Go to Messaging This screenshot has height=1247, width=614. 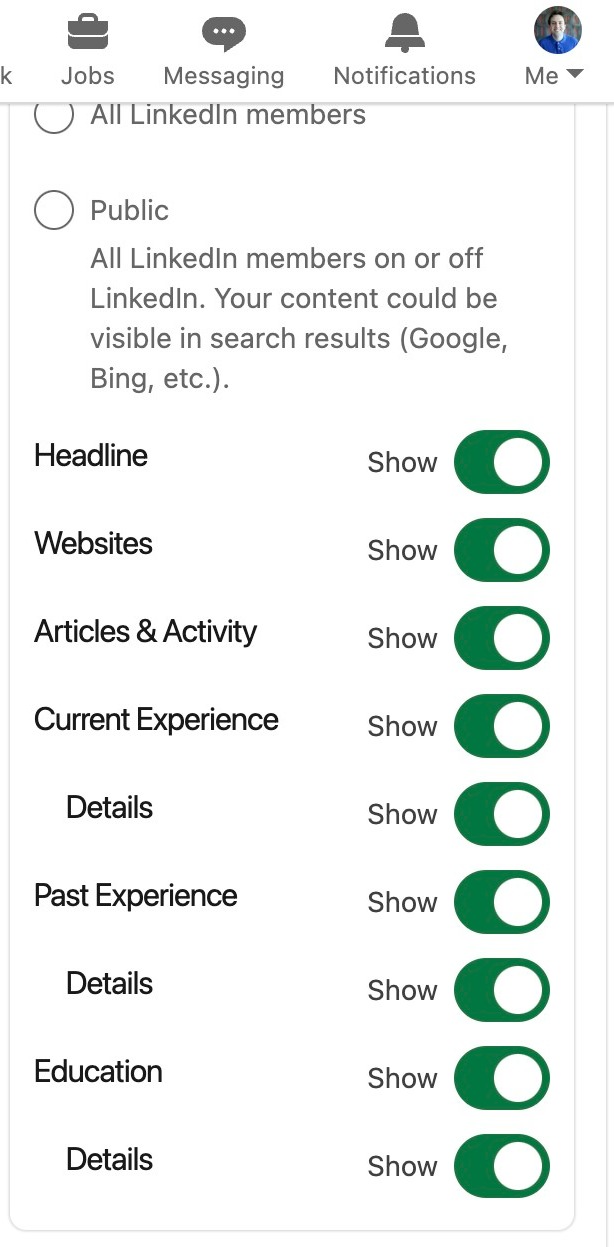[223, 52]
